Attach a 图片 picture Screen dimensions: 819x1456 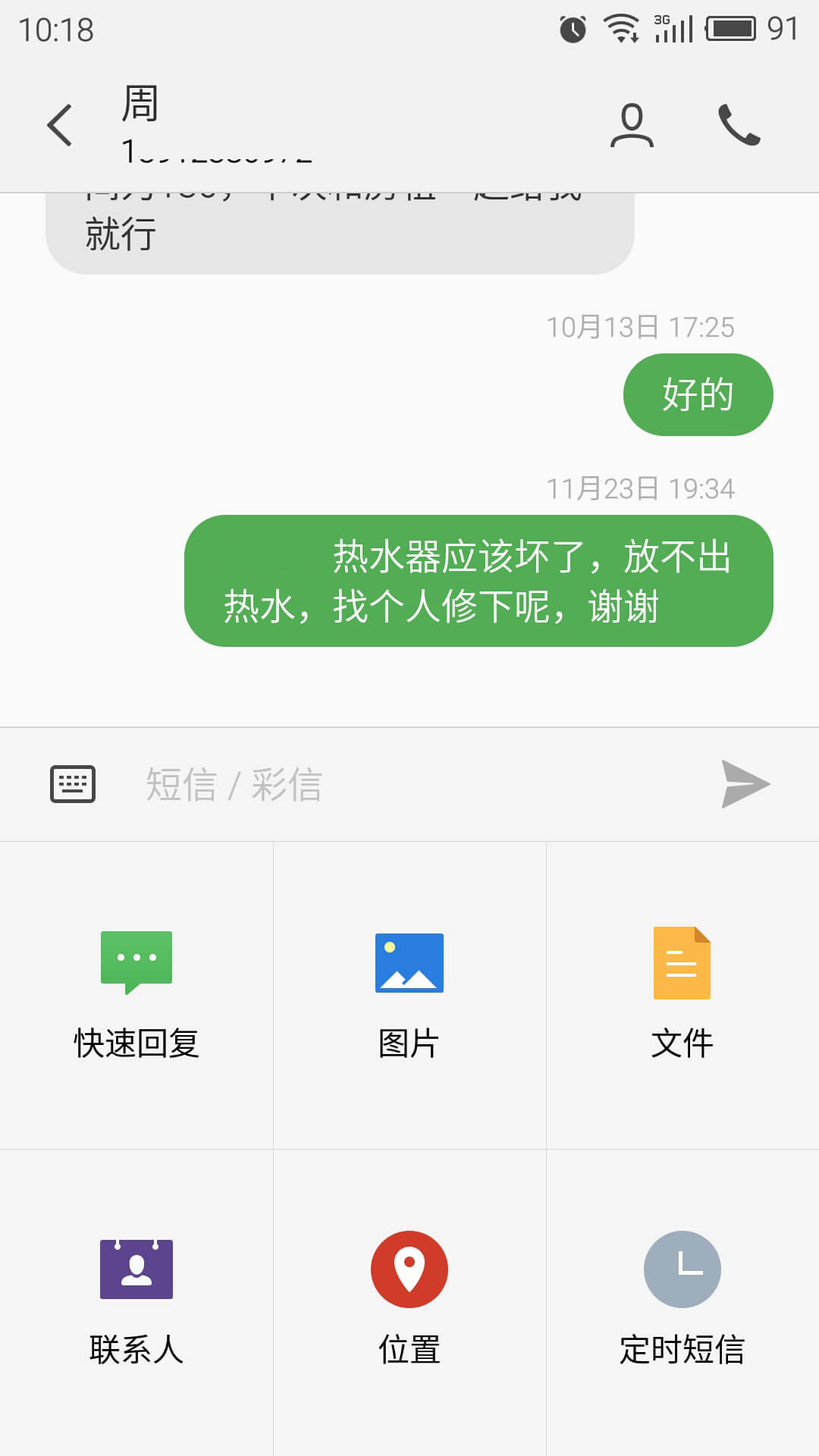point(409,995)
